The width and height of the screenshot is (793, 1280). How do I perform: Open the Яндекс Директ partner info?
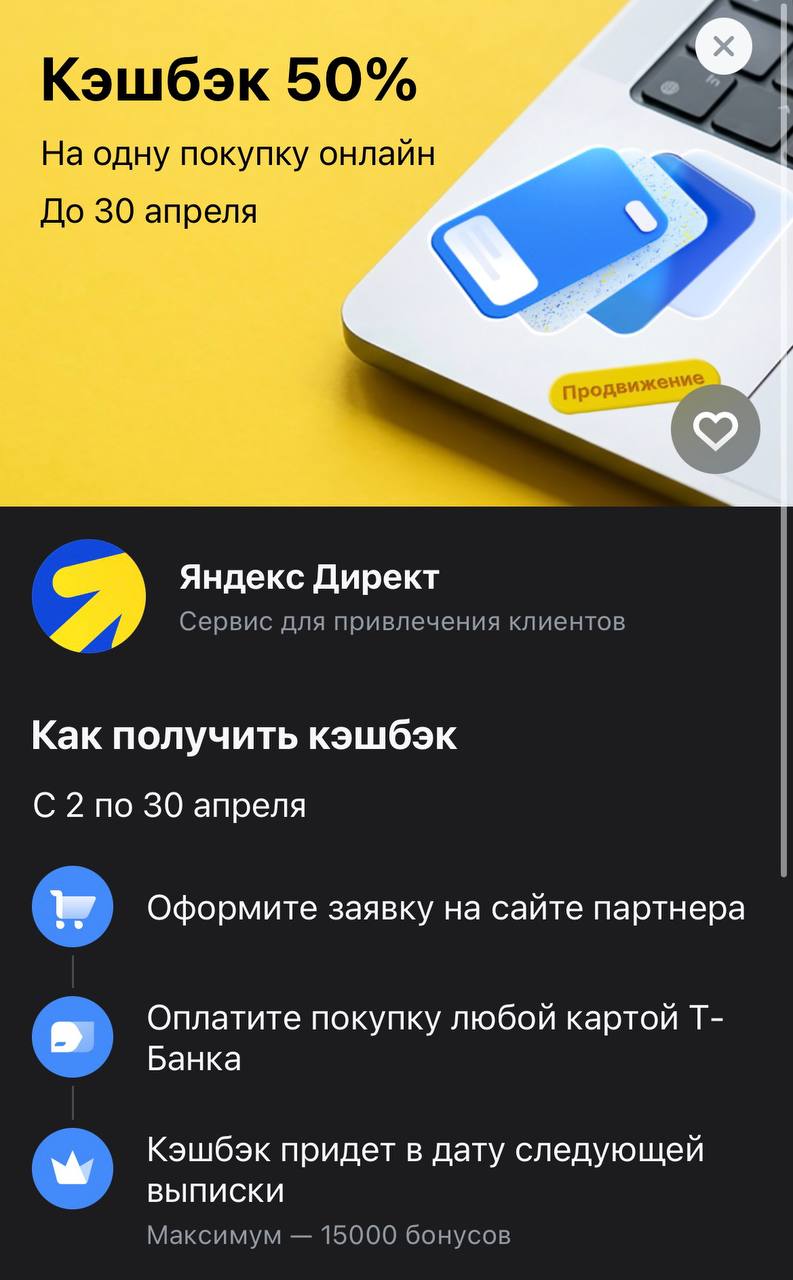click(308, 597)
